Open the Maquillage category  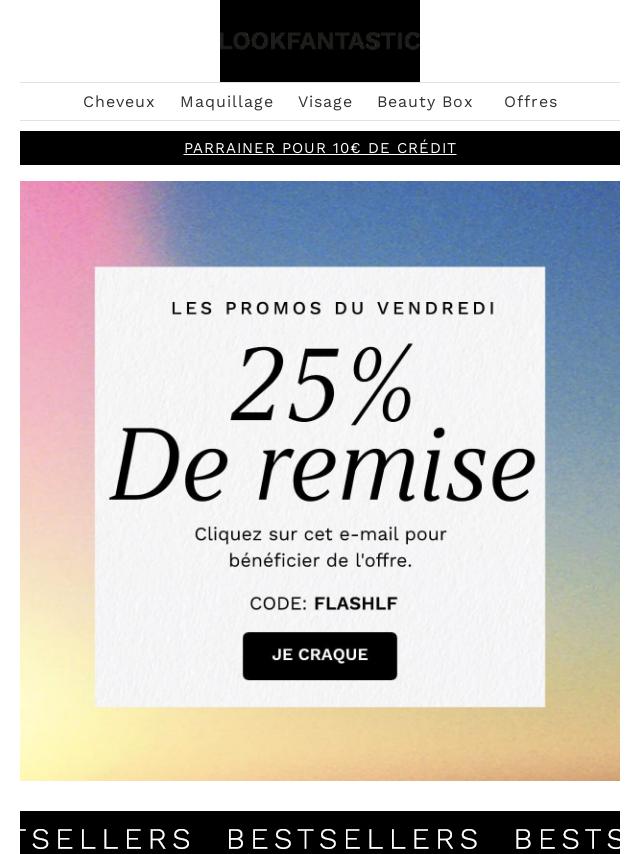(226, 102)
